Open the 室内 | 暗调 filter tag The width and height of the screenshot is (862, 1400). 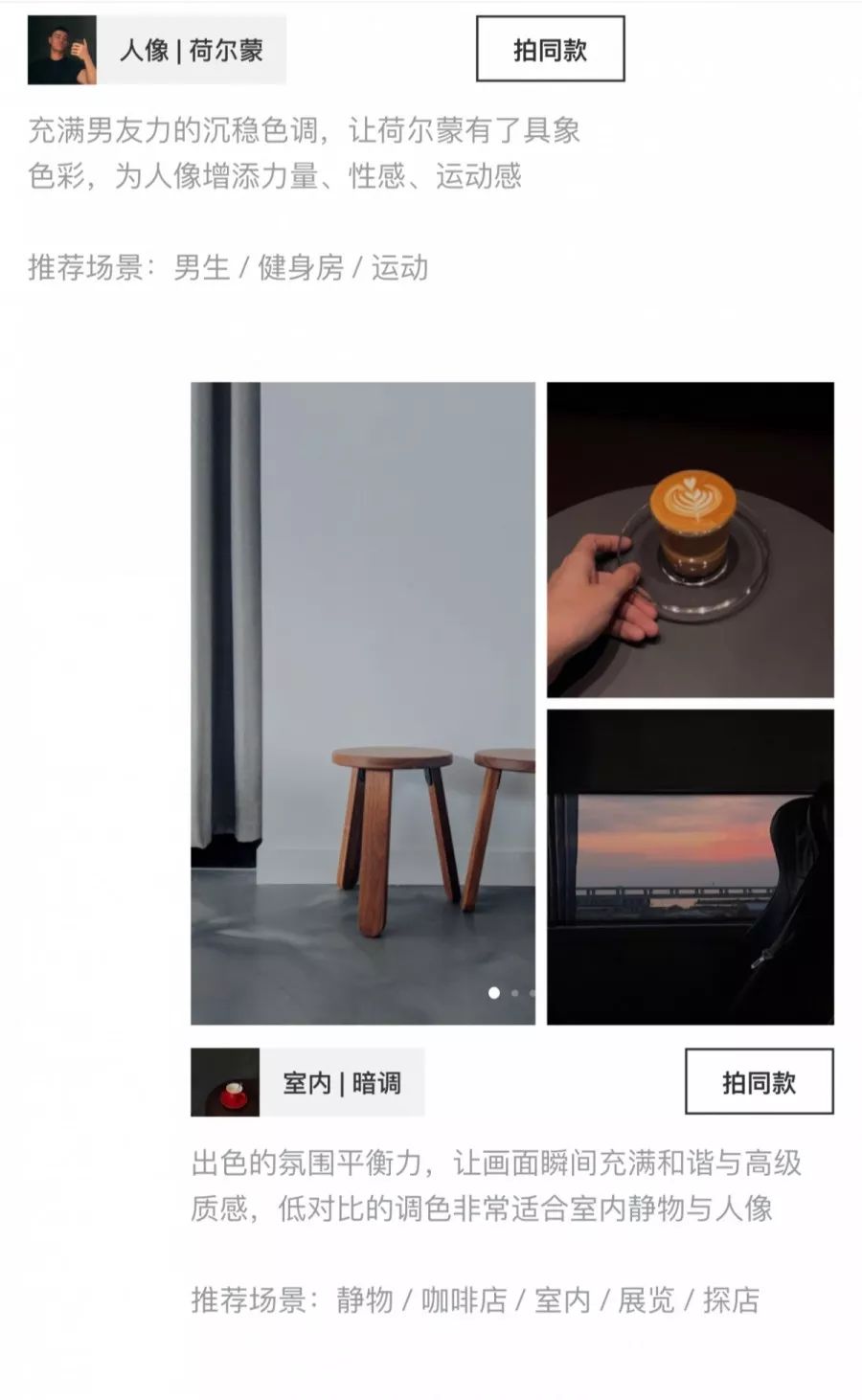[341, 1083]
